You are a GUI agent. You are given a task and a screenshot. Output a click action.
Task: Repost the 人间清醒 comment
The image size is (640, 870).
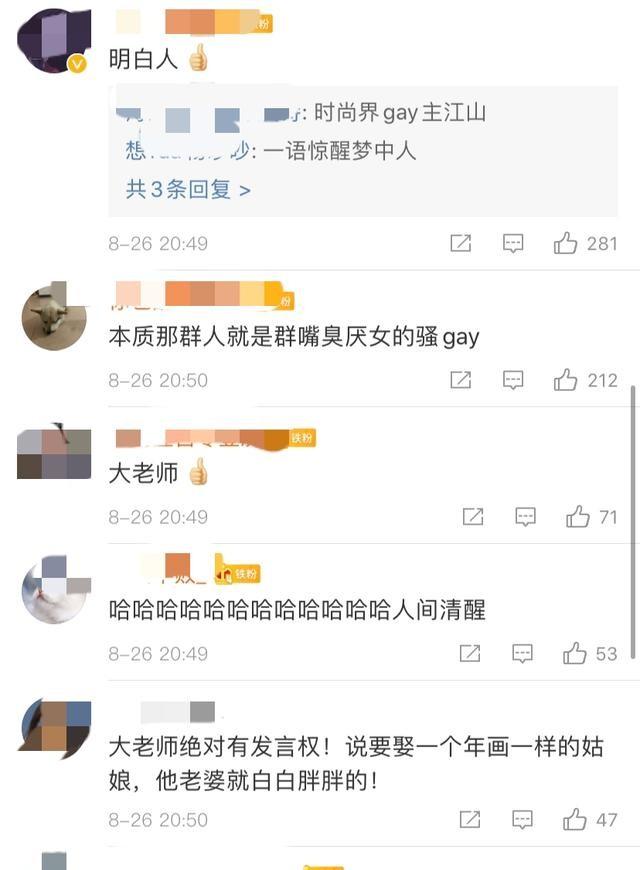[x=469, y=654]
